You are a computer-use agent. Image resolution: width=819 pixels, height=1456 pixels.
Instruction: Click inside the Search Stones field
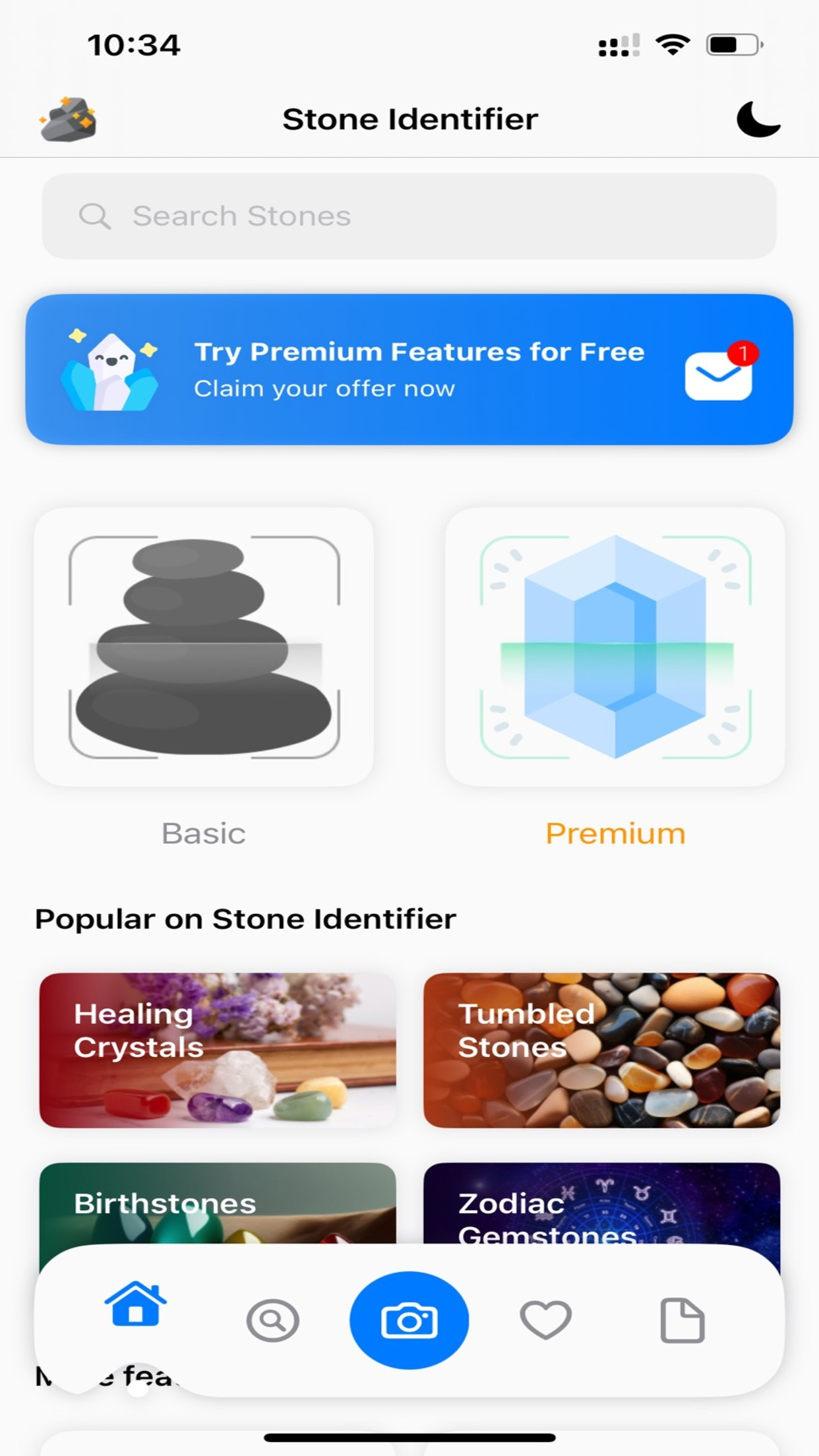click(409, 216)
